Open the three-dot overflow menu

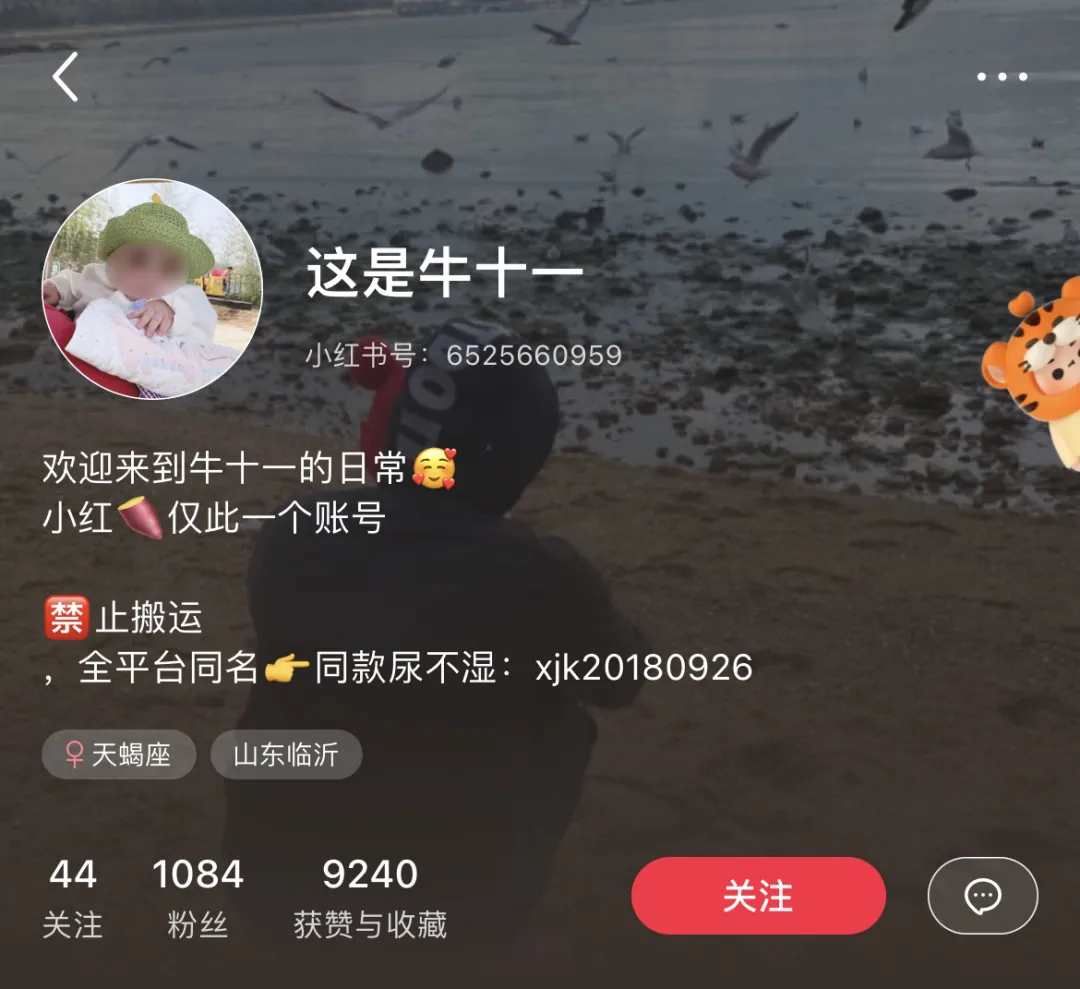coord(1002,77)
